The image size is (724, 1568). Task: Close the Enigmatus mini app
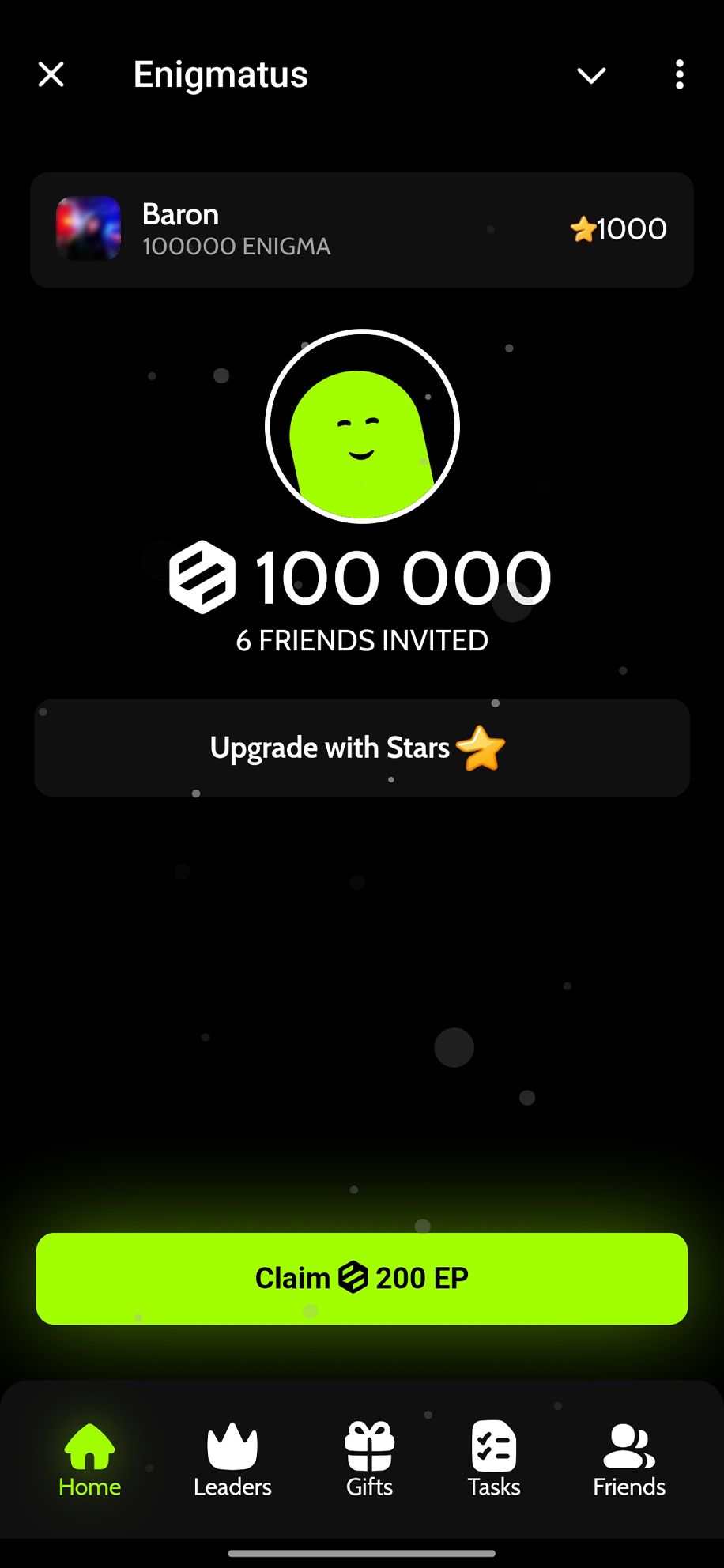click(51, 75)
